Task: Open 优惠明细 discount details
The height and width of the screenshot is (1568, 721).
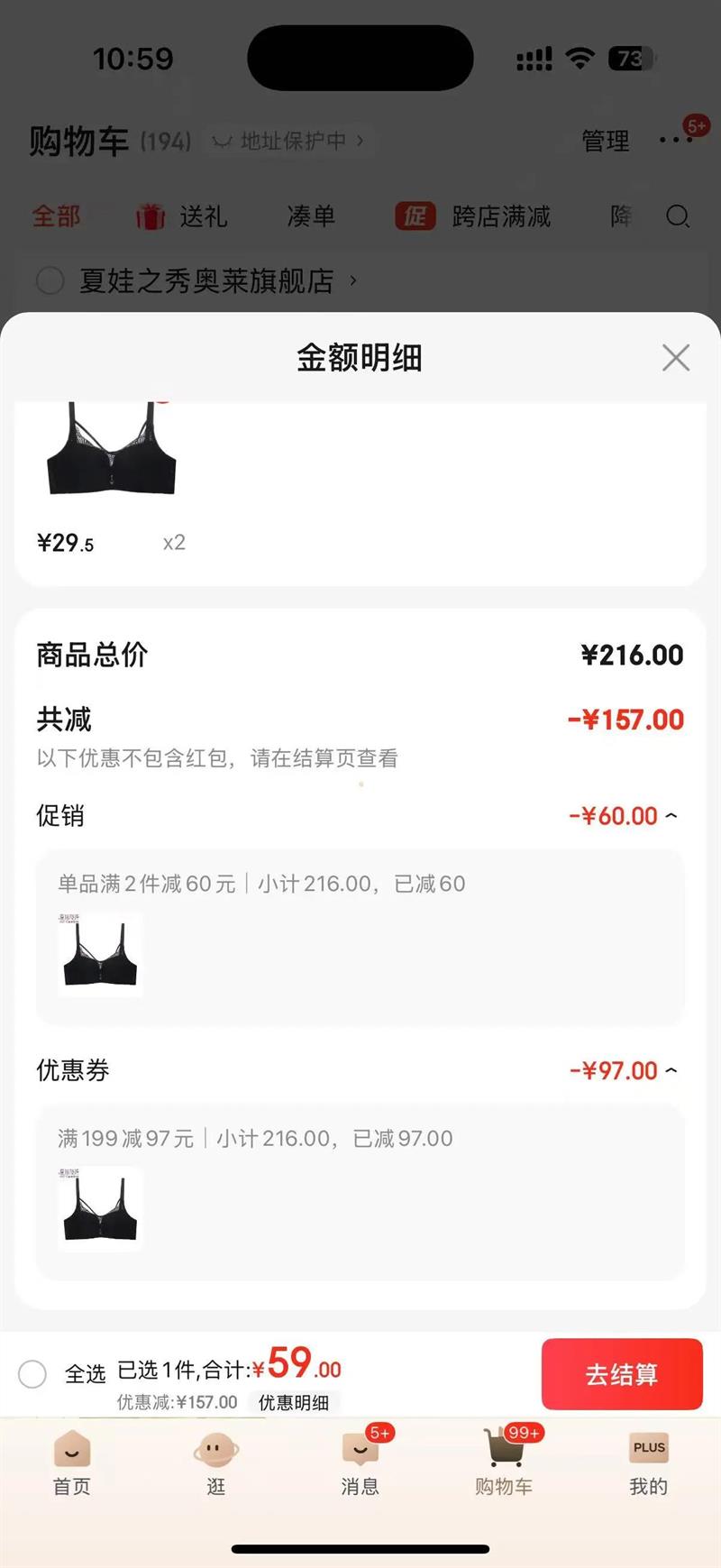Action: [x=293, y=1403]
